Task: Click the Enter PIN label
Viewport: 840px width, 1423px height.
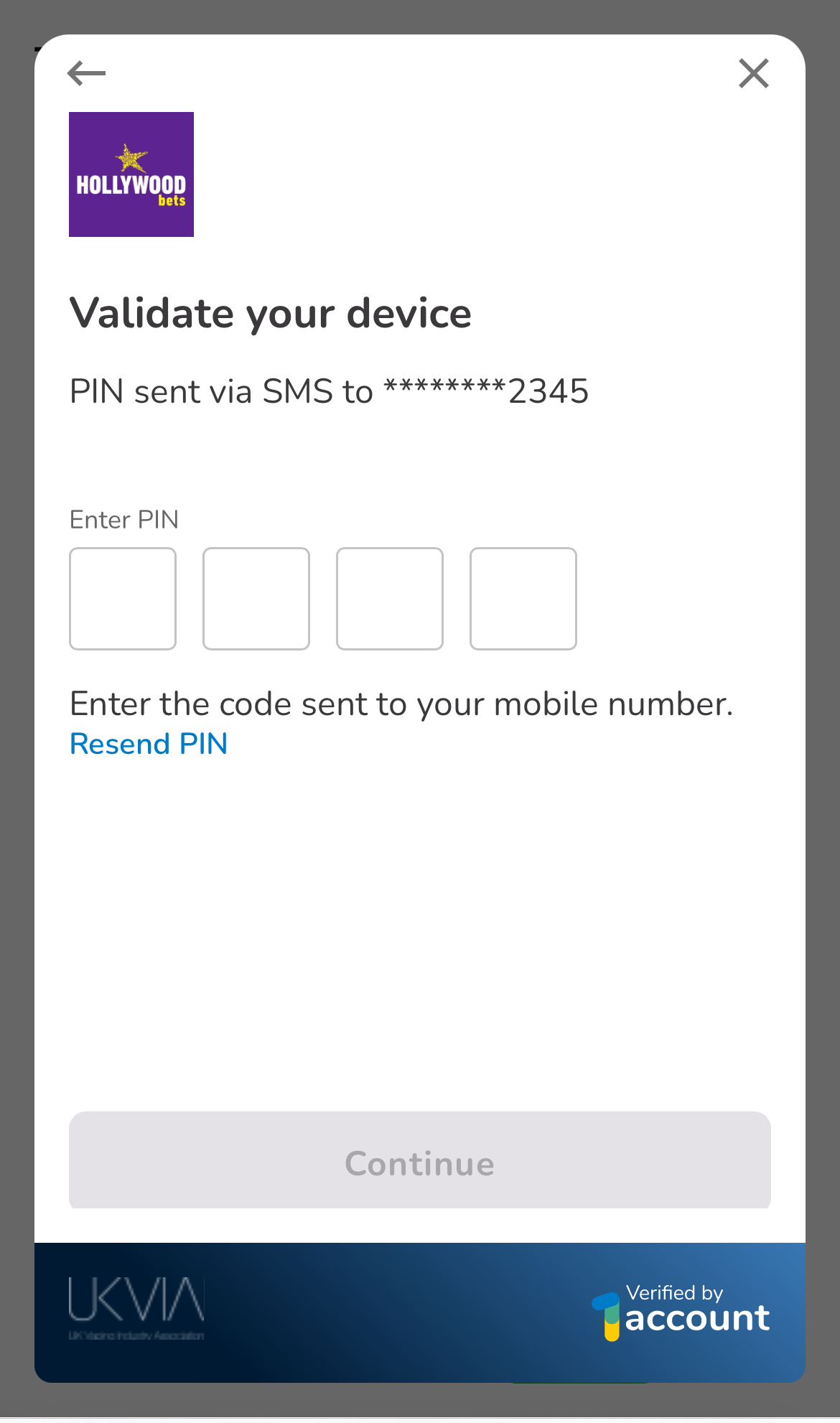Action: 123,519
